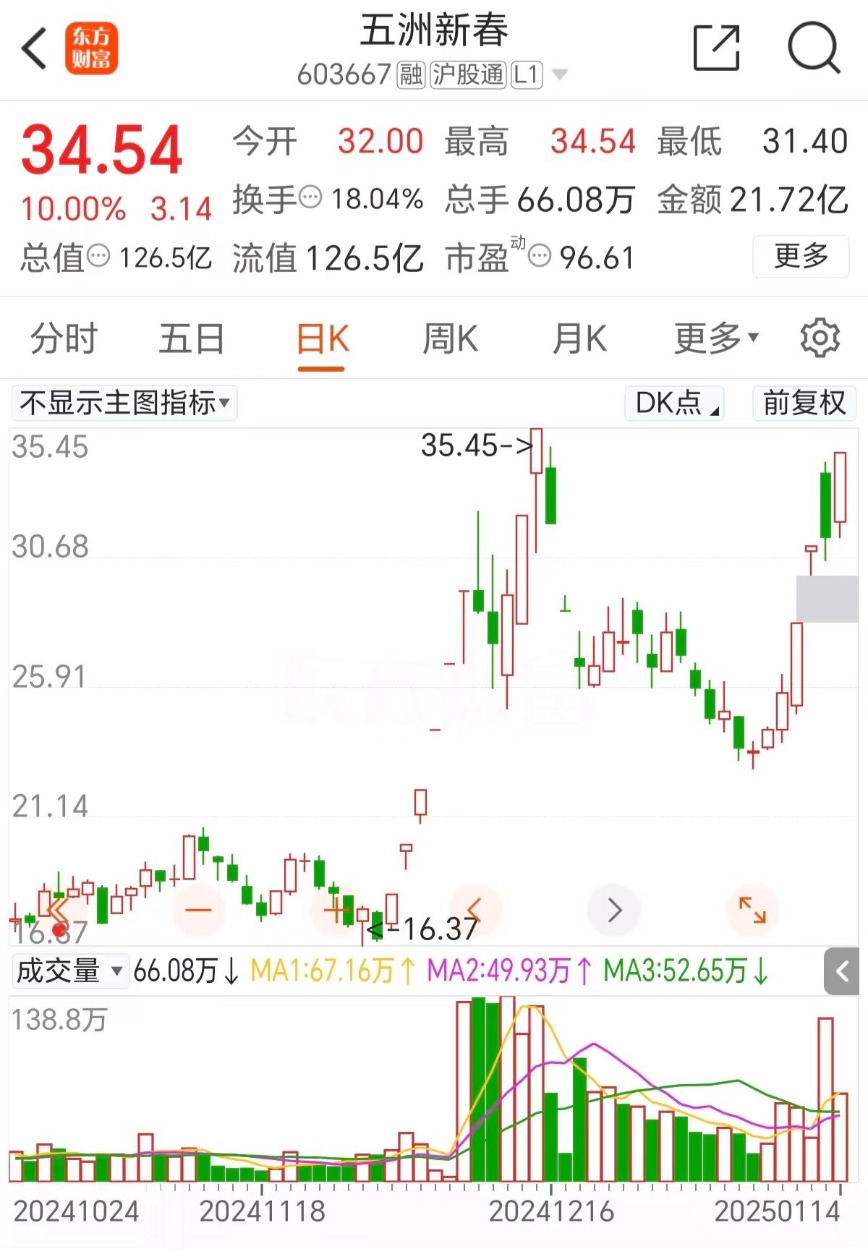Open the 成交量 sub-indicator dropdown
The height and width of the screenshot is (1249, 868).
coord(69,970)
